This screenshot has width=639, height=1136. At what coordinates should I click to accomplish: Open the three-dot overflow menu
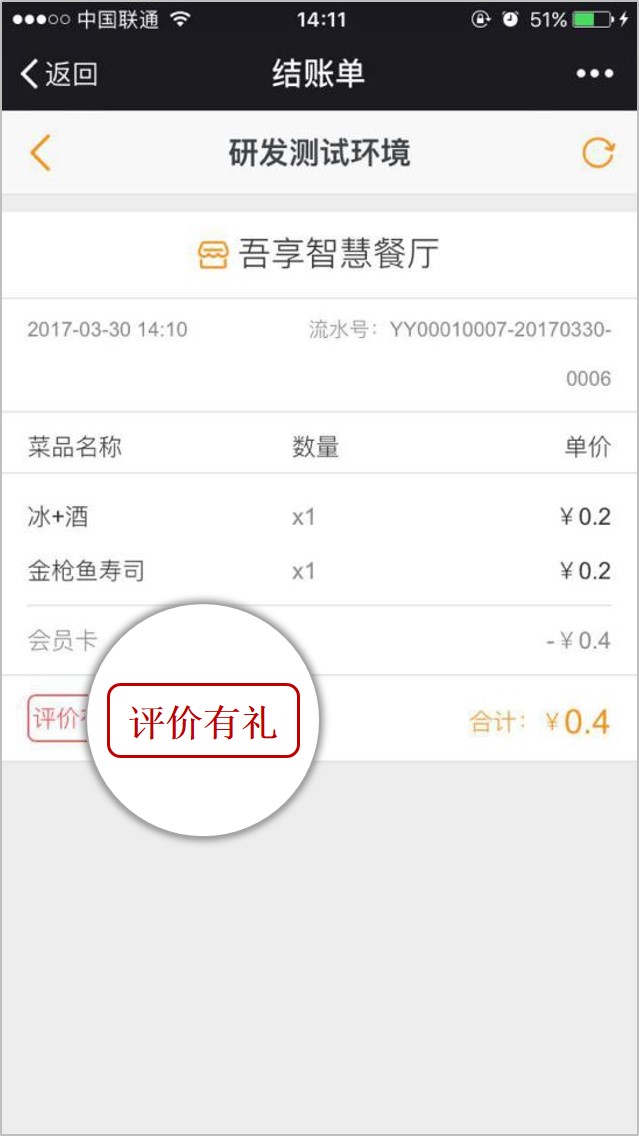click(x=594, y=74)
